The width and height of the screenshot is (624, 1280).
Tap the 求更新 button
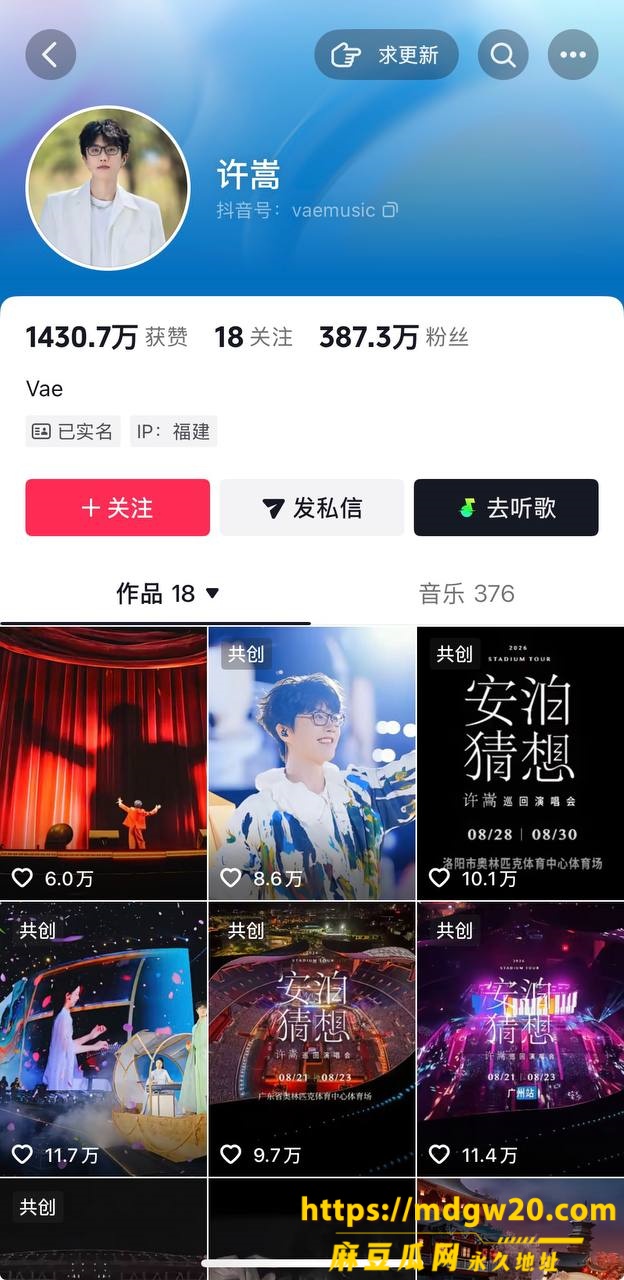[x=386, y=54]
